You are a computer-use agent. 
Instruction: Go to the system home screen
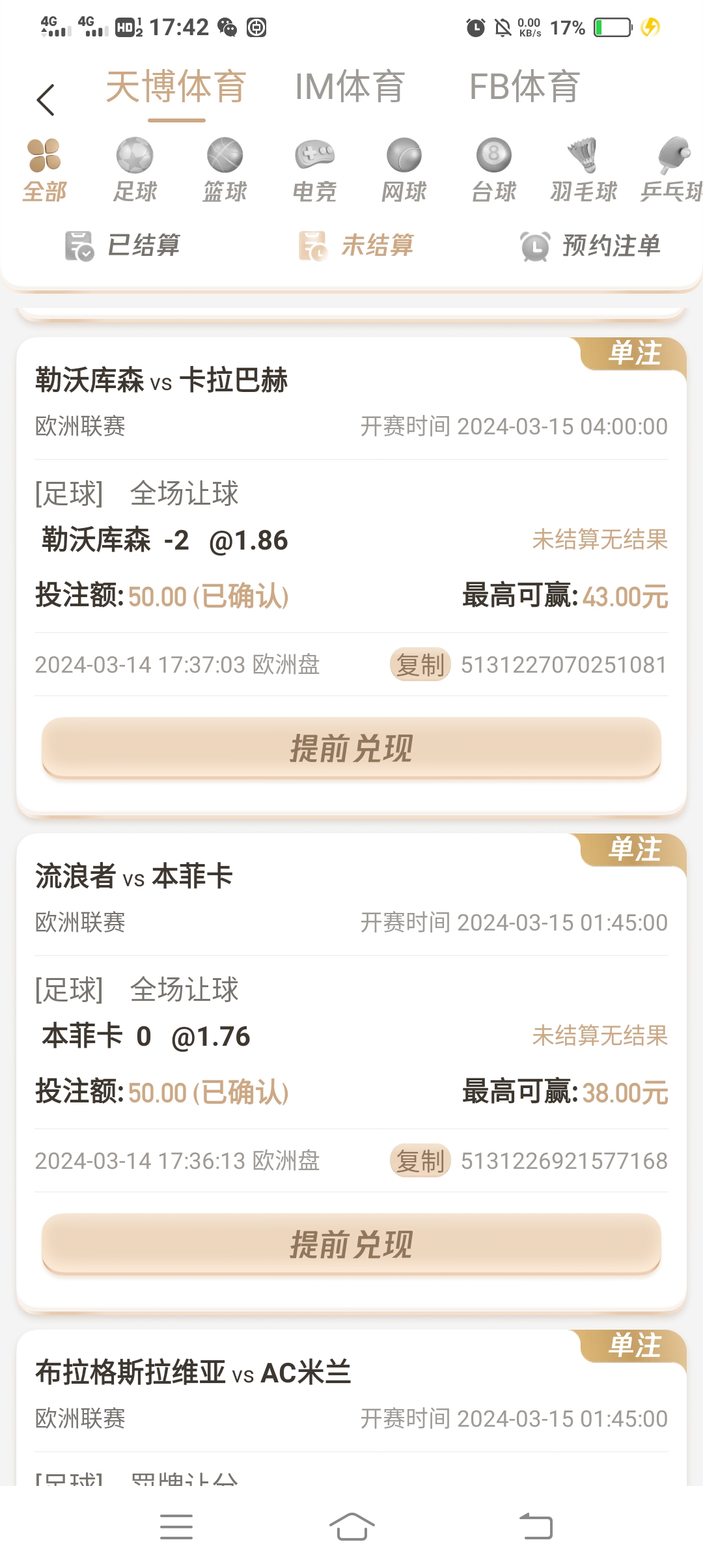351,1527
